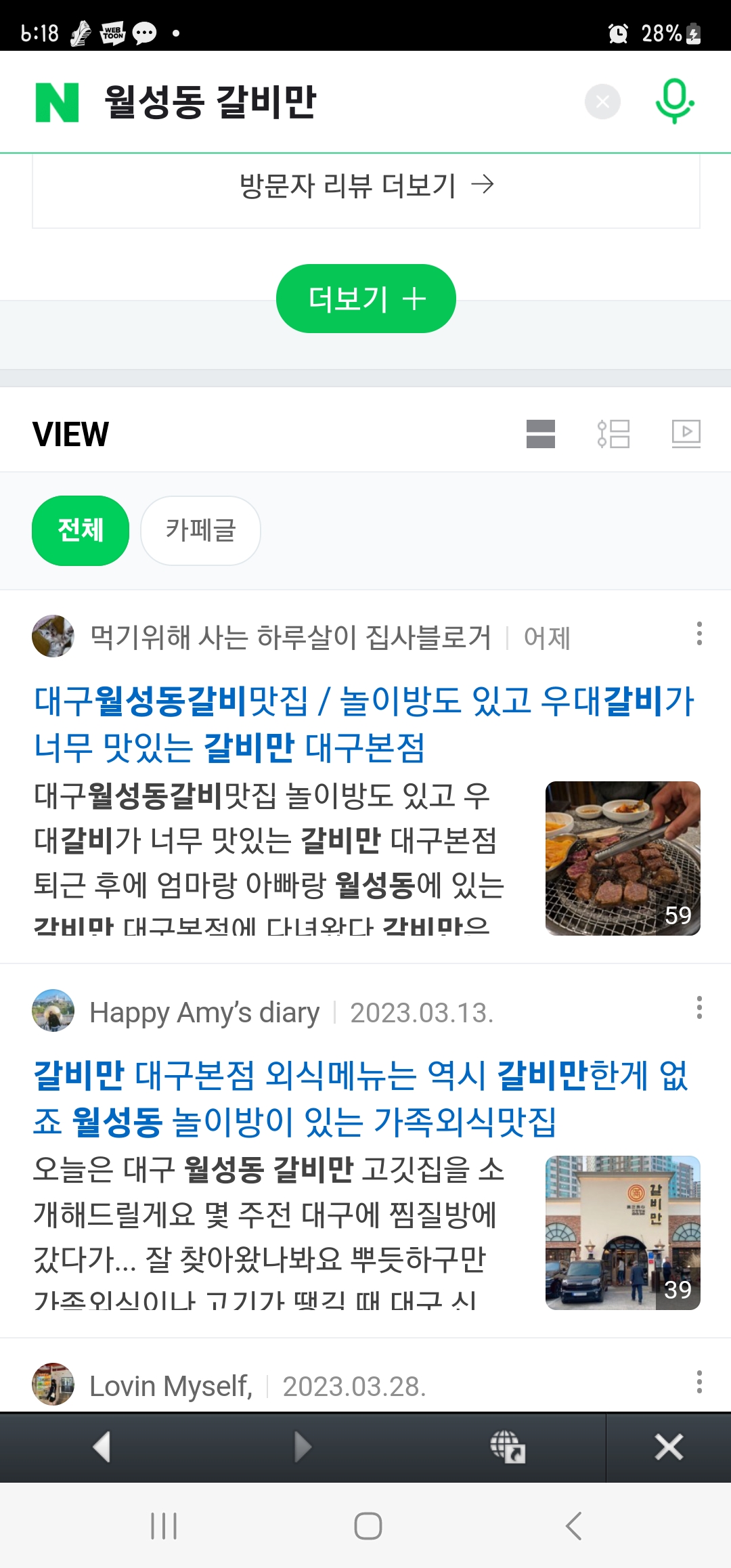This screenshot has height=1568, width=731.
Task: Open the restaurant exterior thumbnail with 39
Action: [623, 1233]
